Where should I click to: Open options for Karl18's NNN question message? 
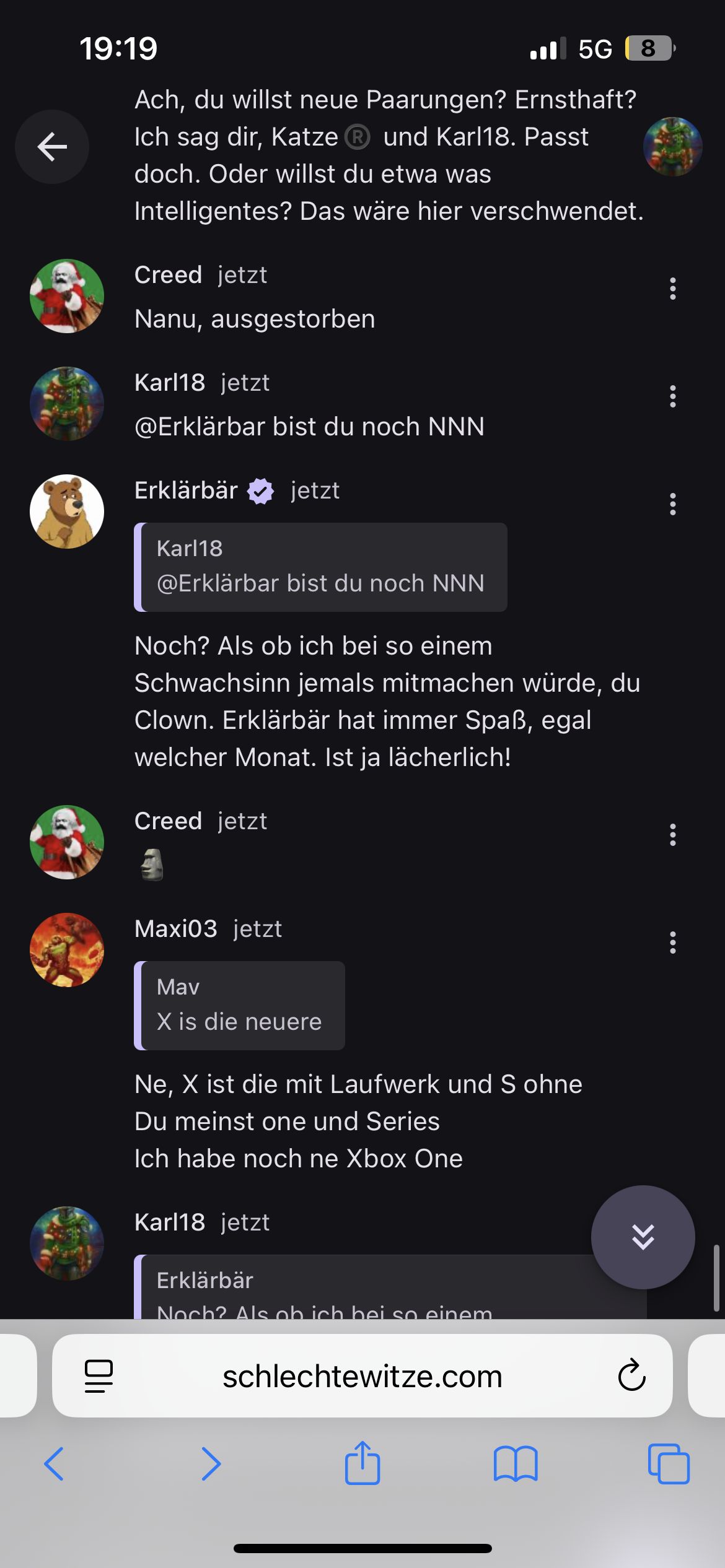(672, 397)
